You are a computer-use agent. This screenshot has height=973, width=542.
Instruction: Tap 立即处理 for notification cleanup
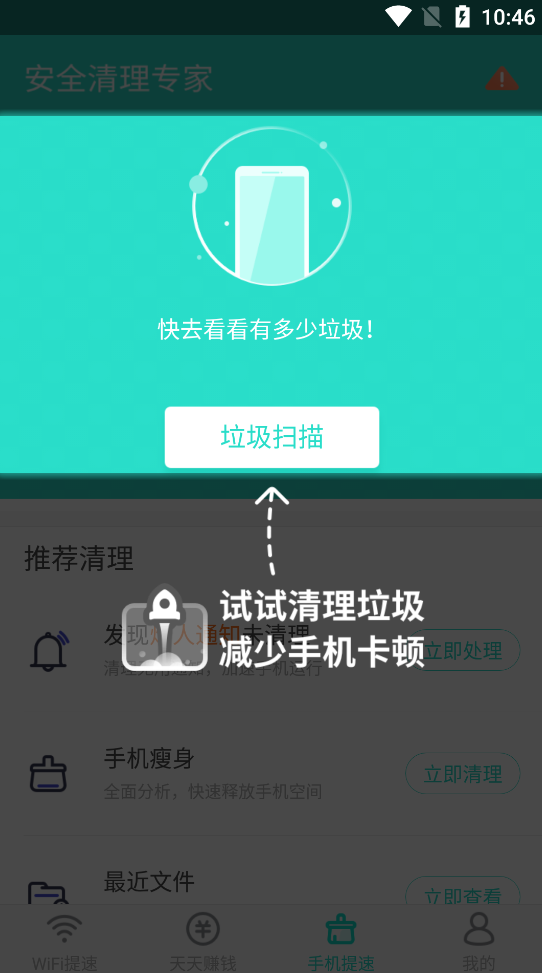click(x=463, y=650)
